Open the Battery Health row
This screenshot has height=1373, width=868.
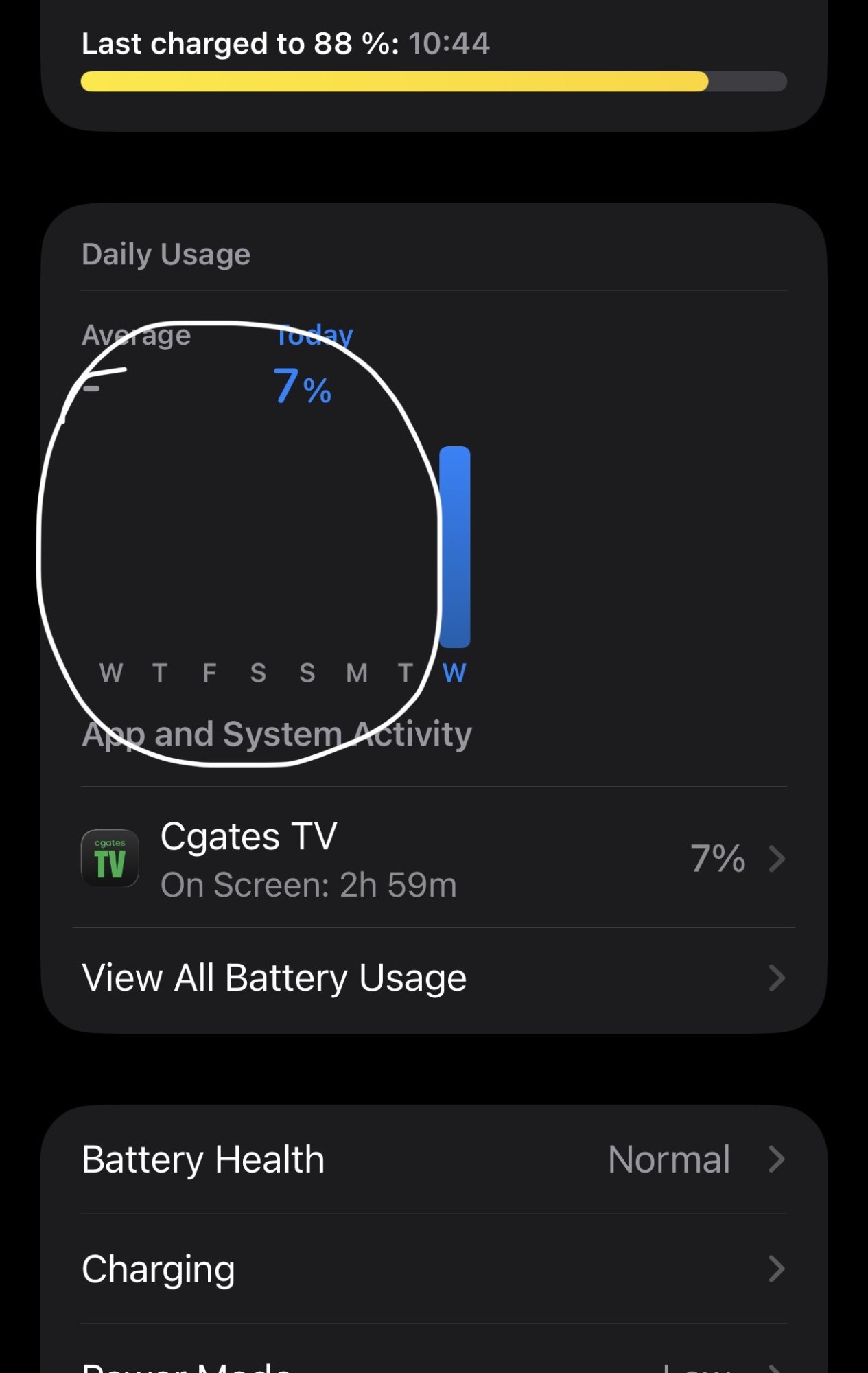434,1159
